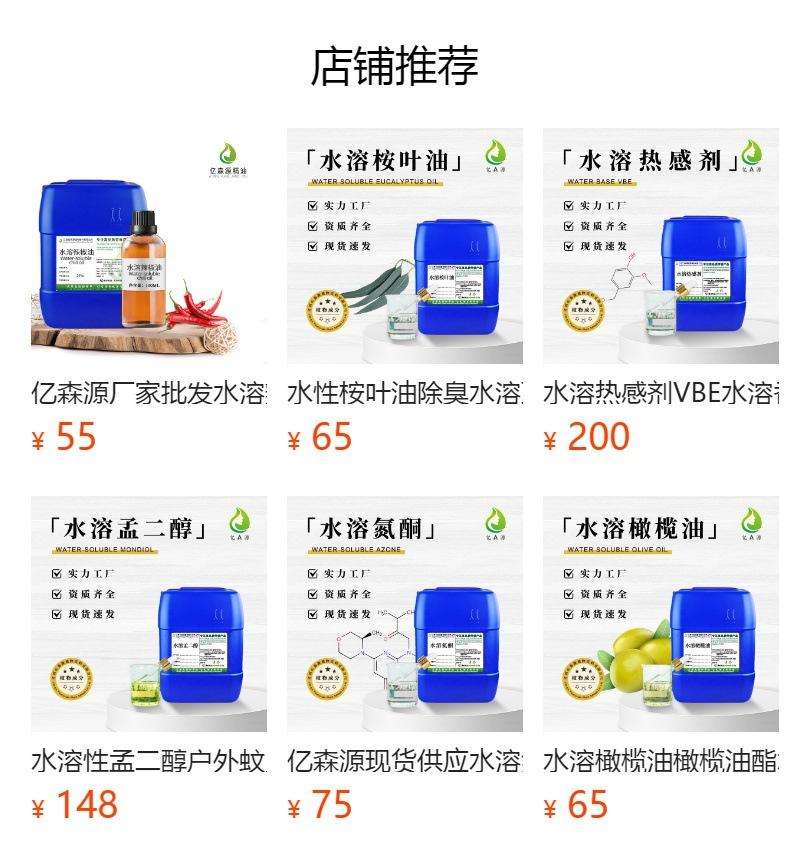Image resolution: width=790 pixels, height=864 pixels.
Task: Open the 亿森源现货供应水溶 氮酮 item
Action: (x=404, y=660)
